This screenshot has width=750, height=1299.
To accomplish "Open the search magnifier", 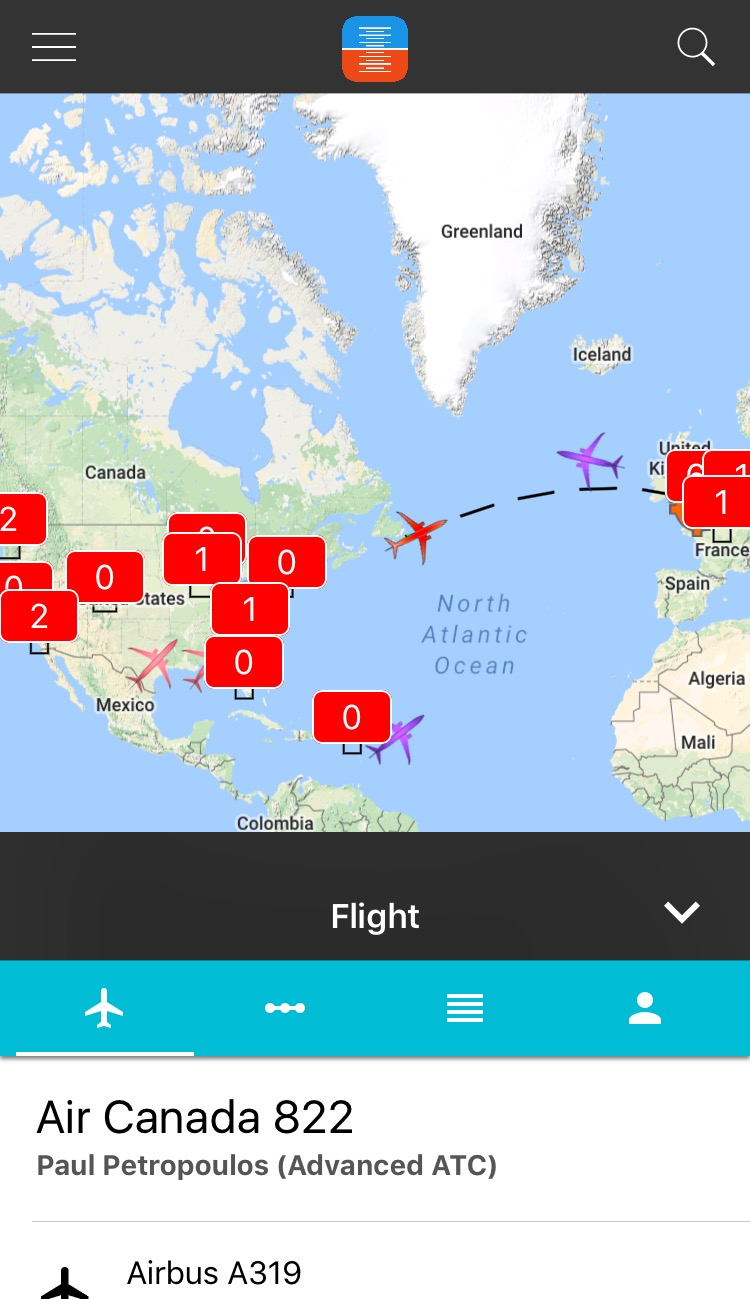I will tap(695, 47).
